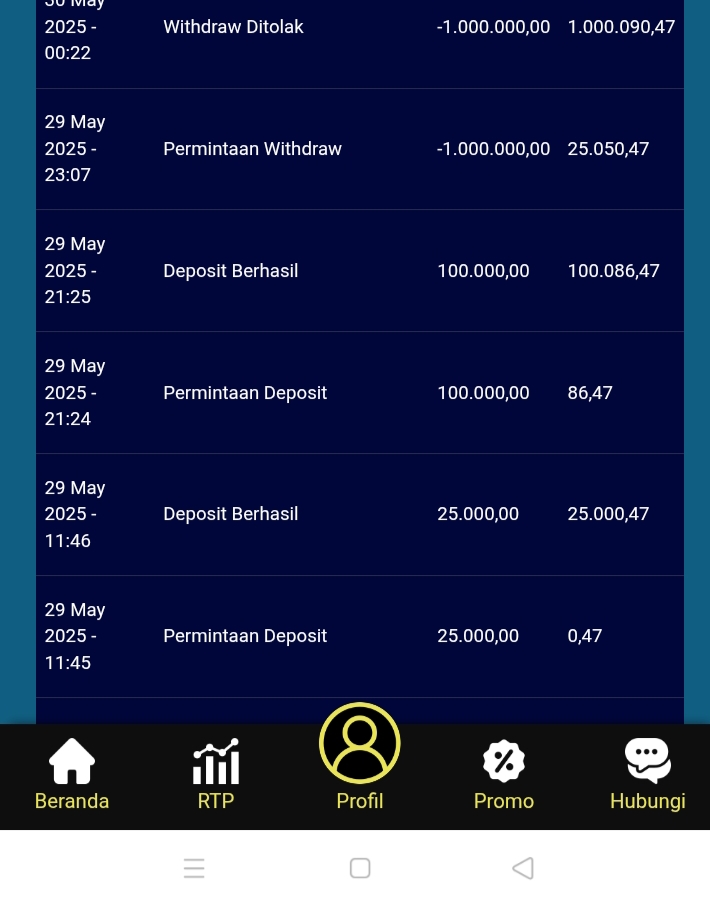The height and width of the screenshot is (905, 710).
Task: Switch to the Profil tab
Action: pyautogui.click(x=360, y=756)
